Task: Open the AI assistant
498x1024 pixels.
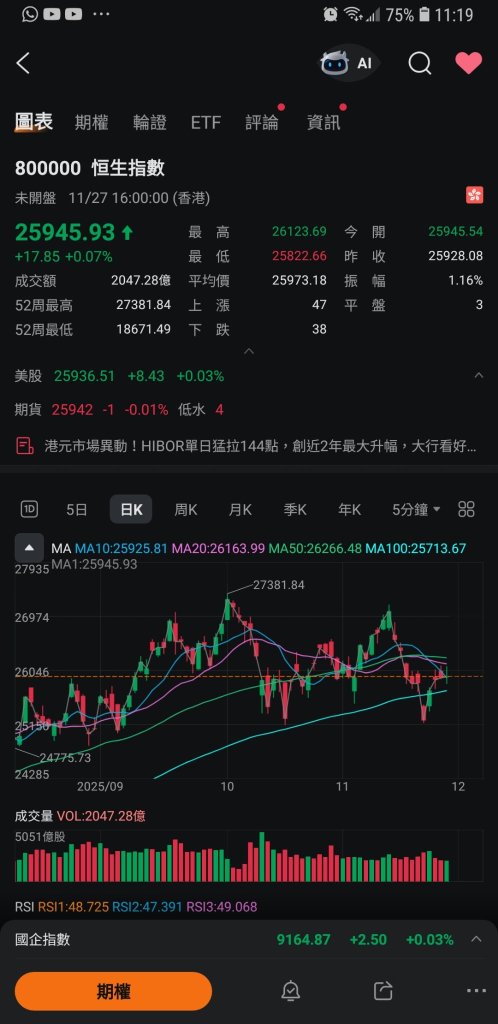Action: pyautogui.click(x=348, y=63)
